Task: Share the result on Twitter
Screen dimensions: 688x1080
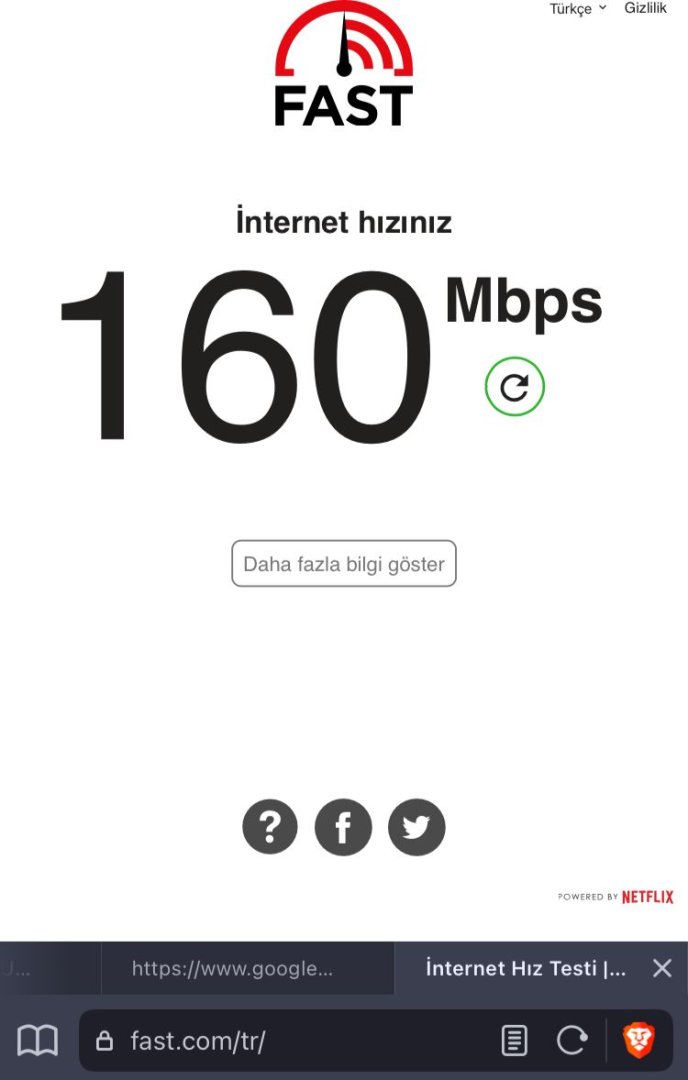Action: (x=416, y=827)
